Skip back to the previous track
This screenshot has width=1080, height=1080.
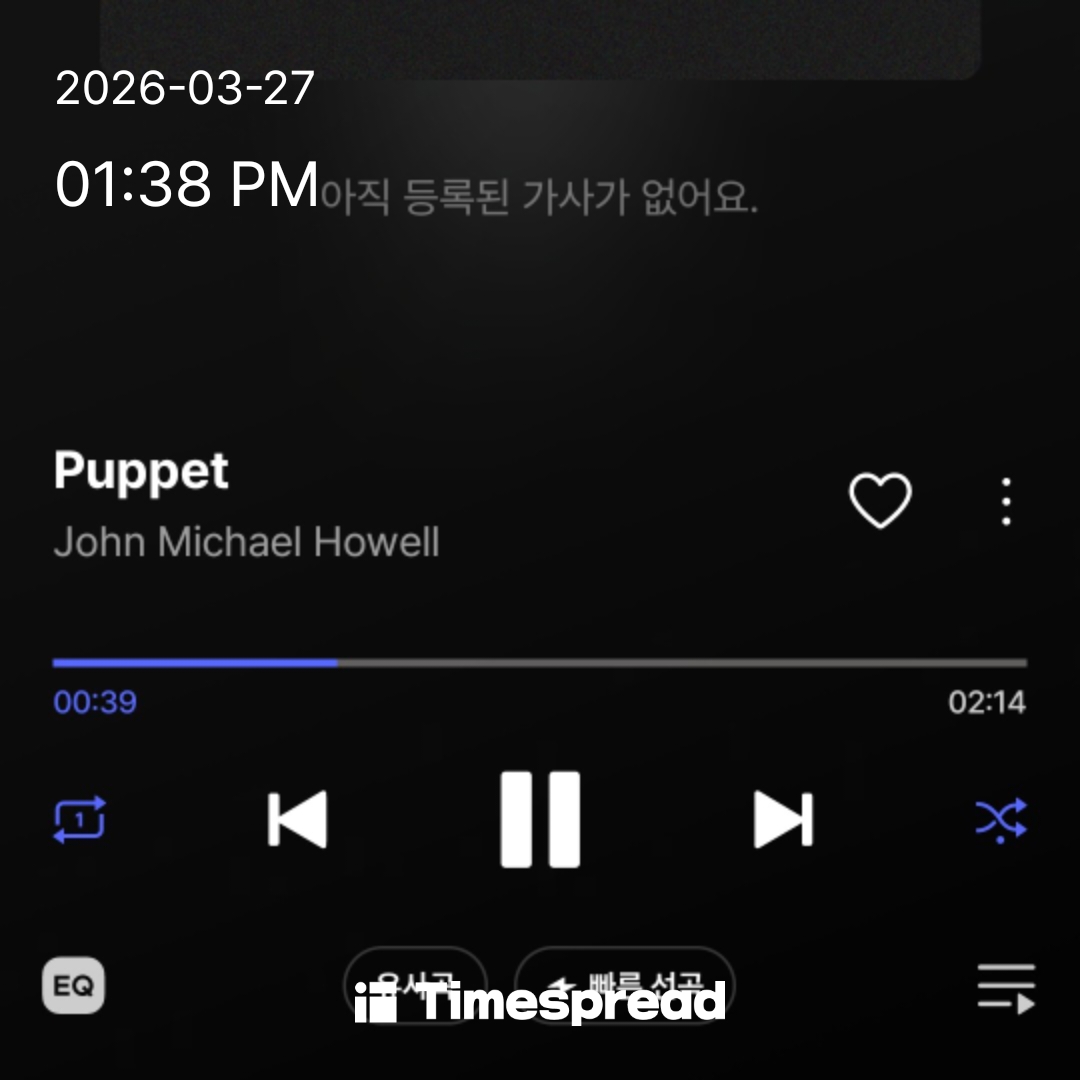click(x=298, y=820)
